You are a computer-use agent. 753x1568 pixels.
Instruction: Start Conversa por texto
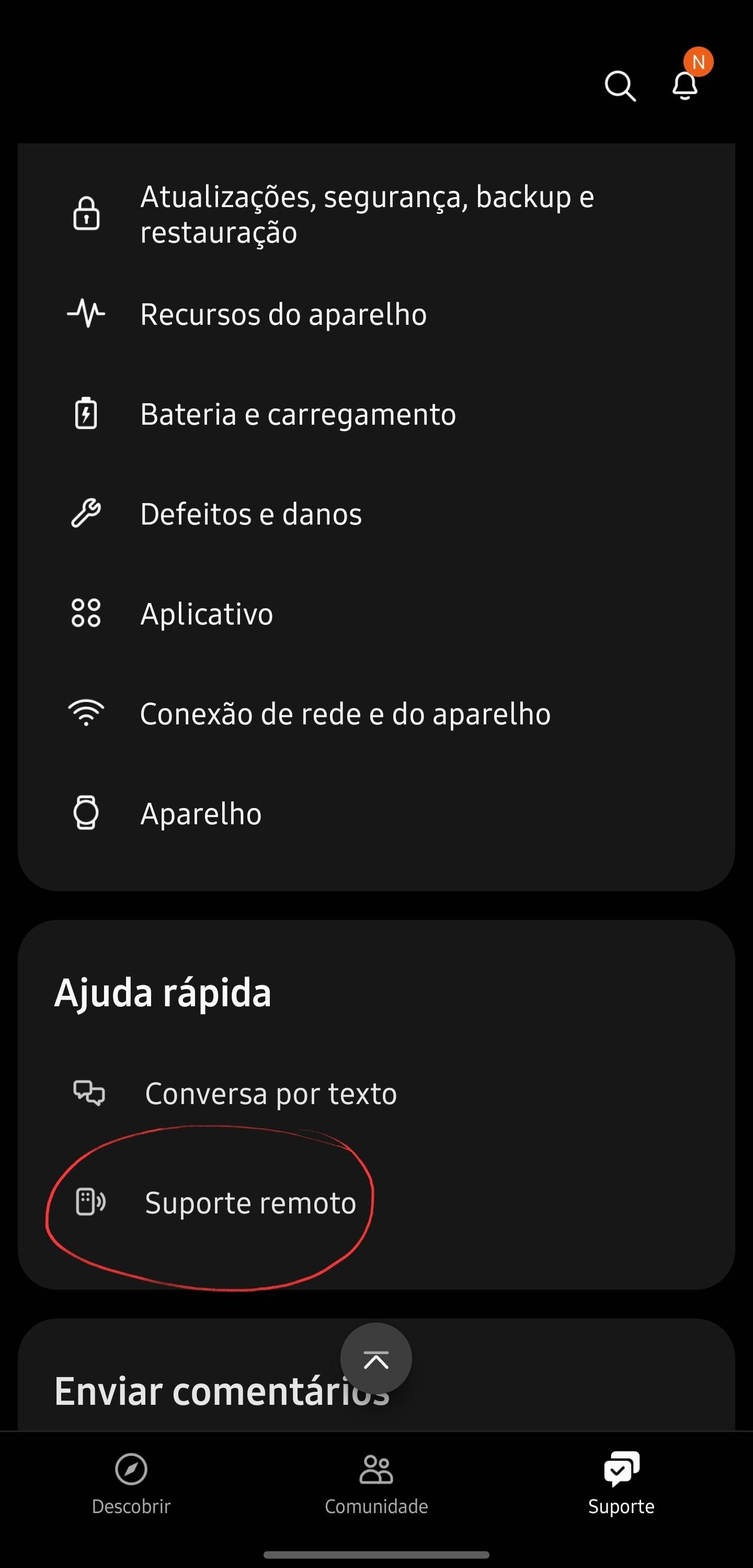tap(271, 1094)
